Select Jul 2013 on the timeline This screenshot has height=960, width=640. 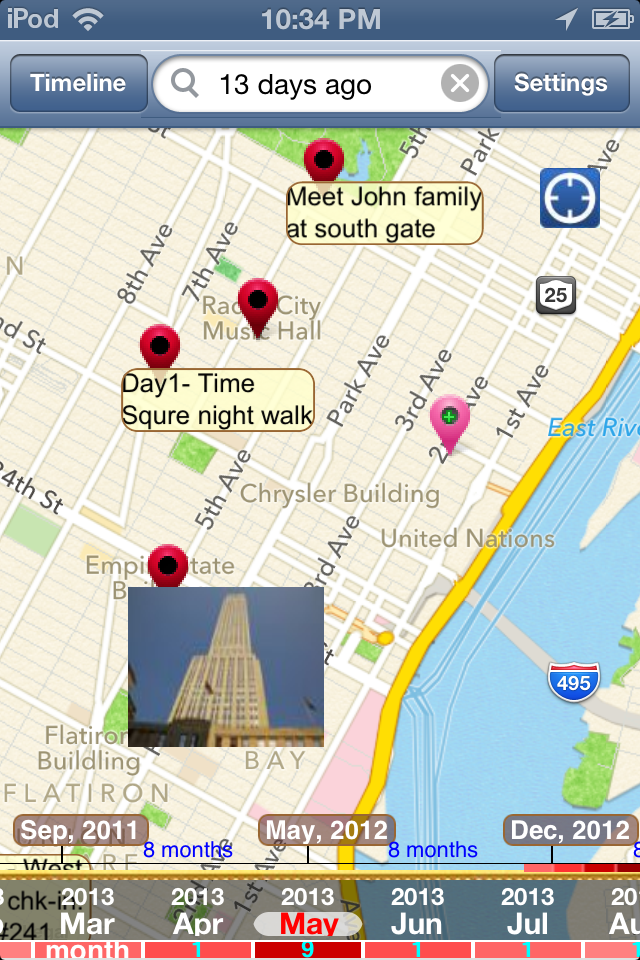[x=527, y=910]
